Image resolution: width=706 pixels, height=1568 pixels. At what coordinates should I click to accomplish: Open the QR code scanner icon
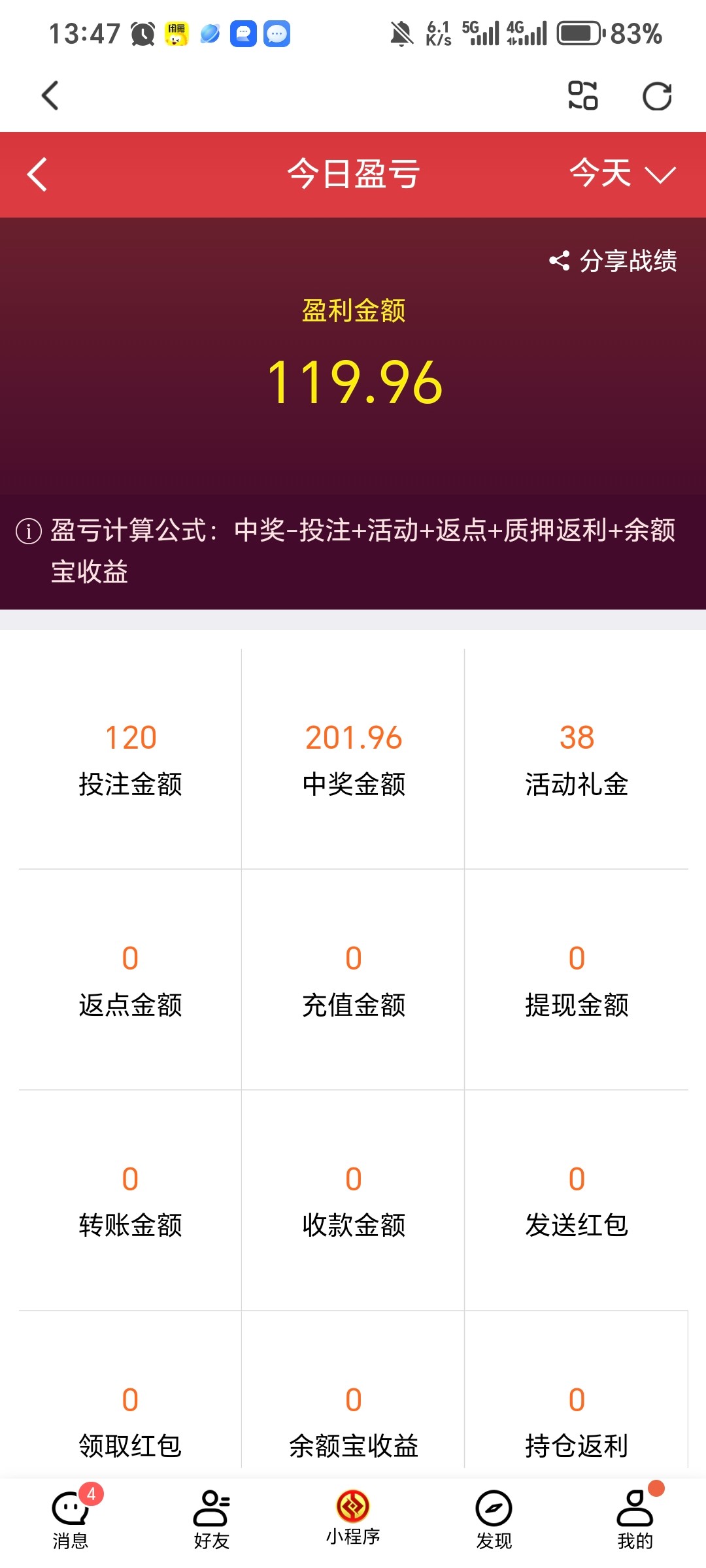click(x=584, y=95)
